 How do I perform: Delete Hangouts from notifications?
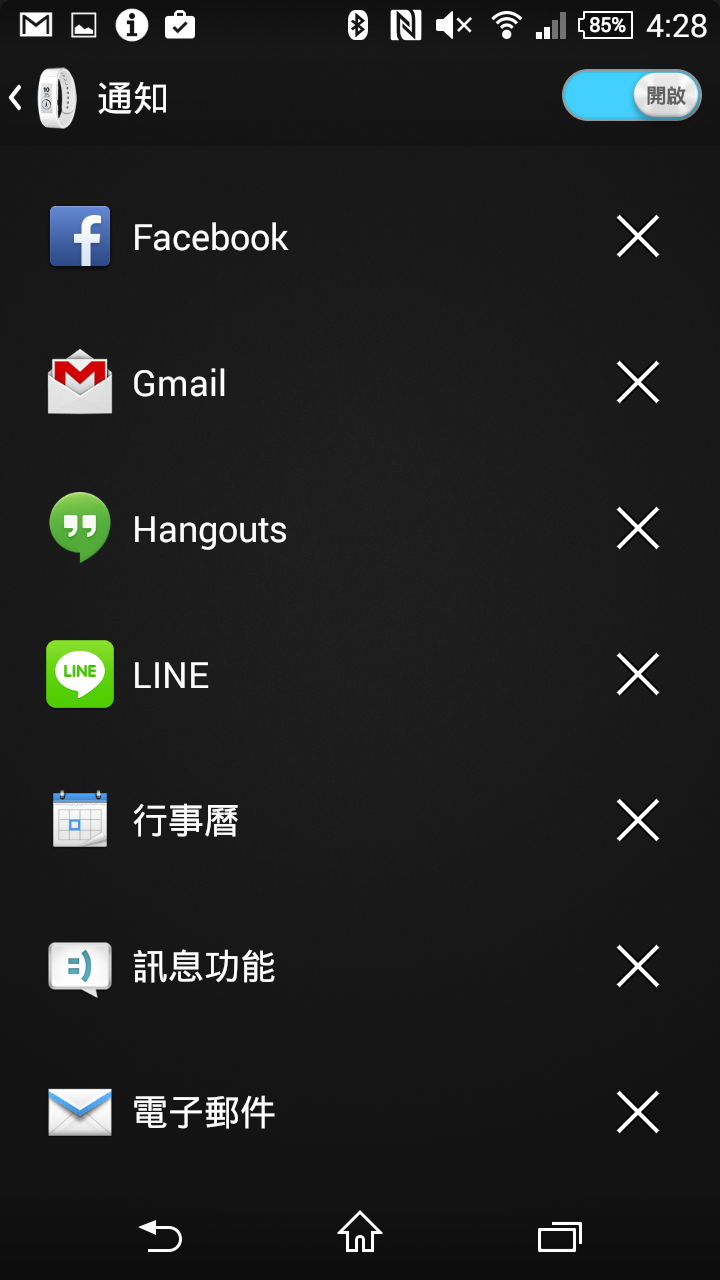pyautogui.click(x=637, y=529)
